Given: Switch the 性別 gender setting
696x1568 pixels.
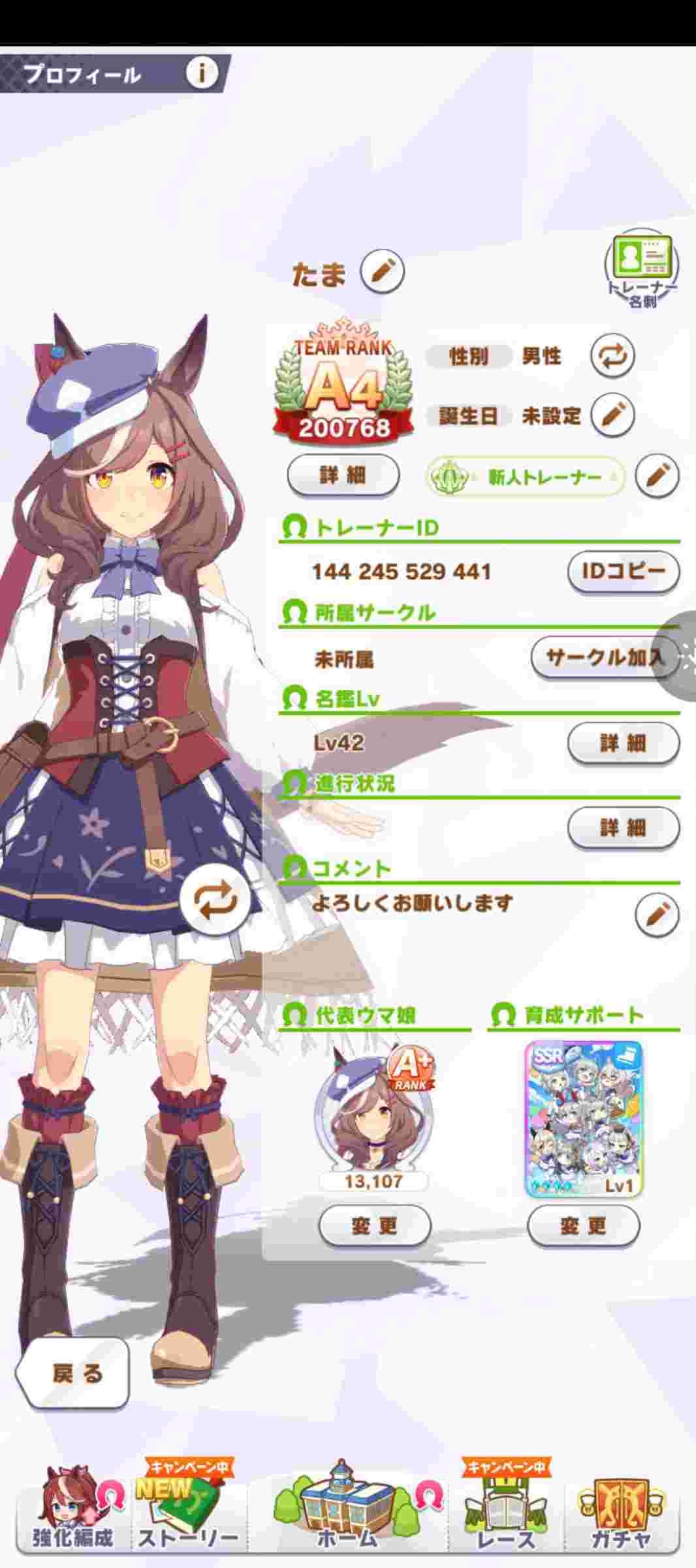Looking at the screenshot, I should pos(612,356).
